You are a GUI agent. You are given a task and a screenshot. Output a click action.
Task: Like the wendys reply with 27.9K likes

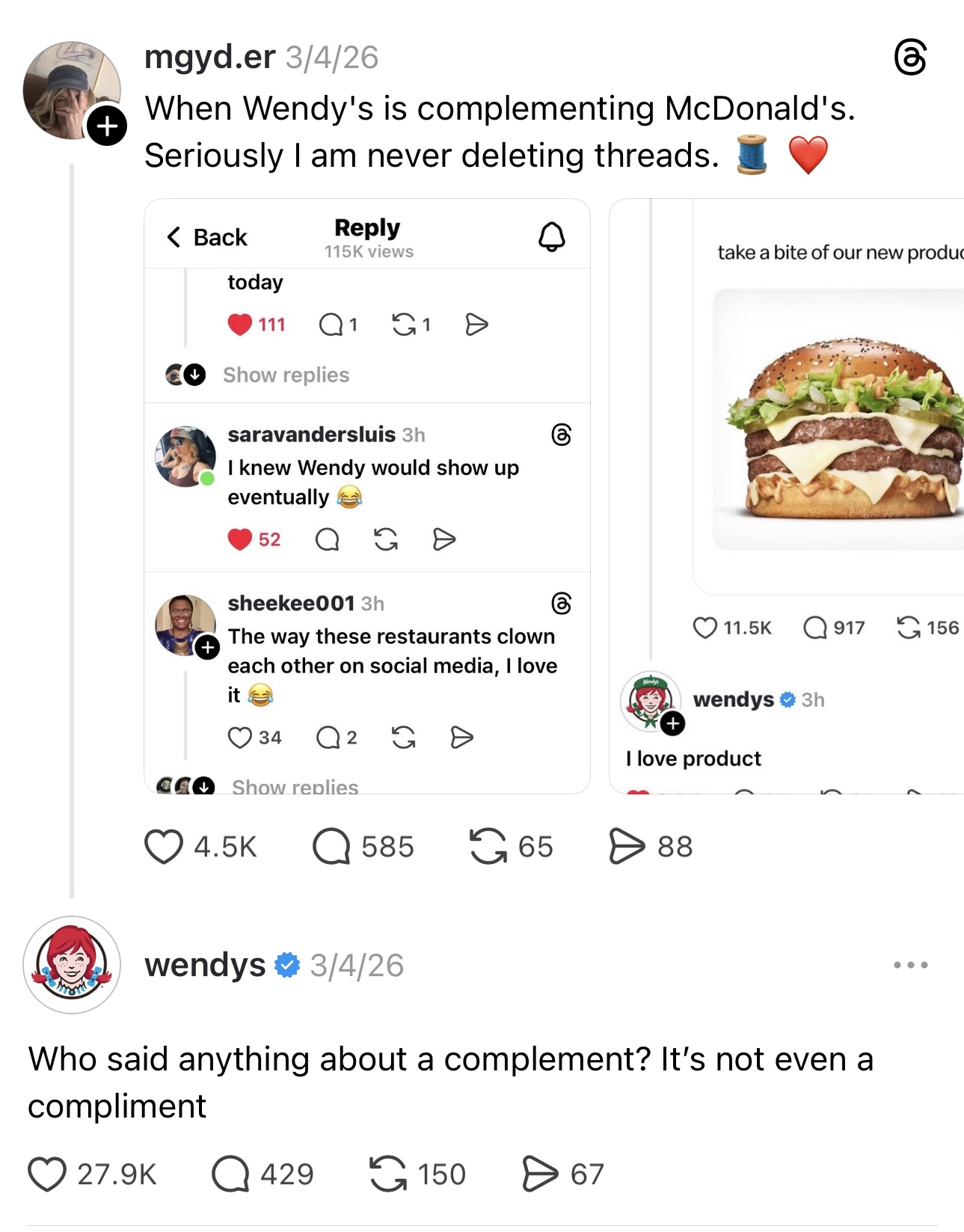tap(47, 1174)
